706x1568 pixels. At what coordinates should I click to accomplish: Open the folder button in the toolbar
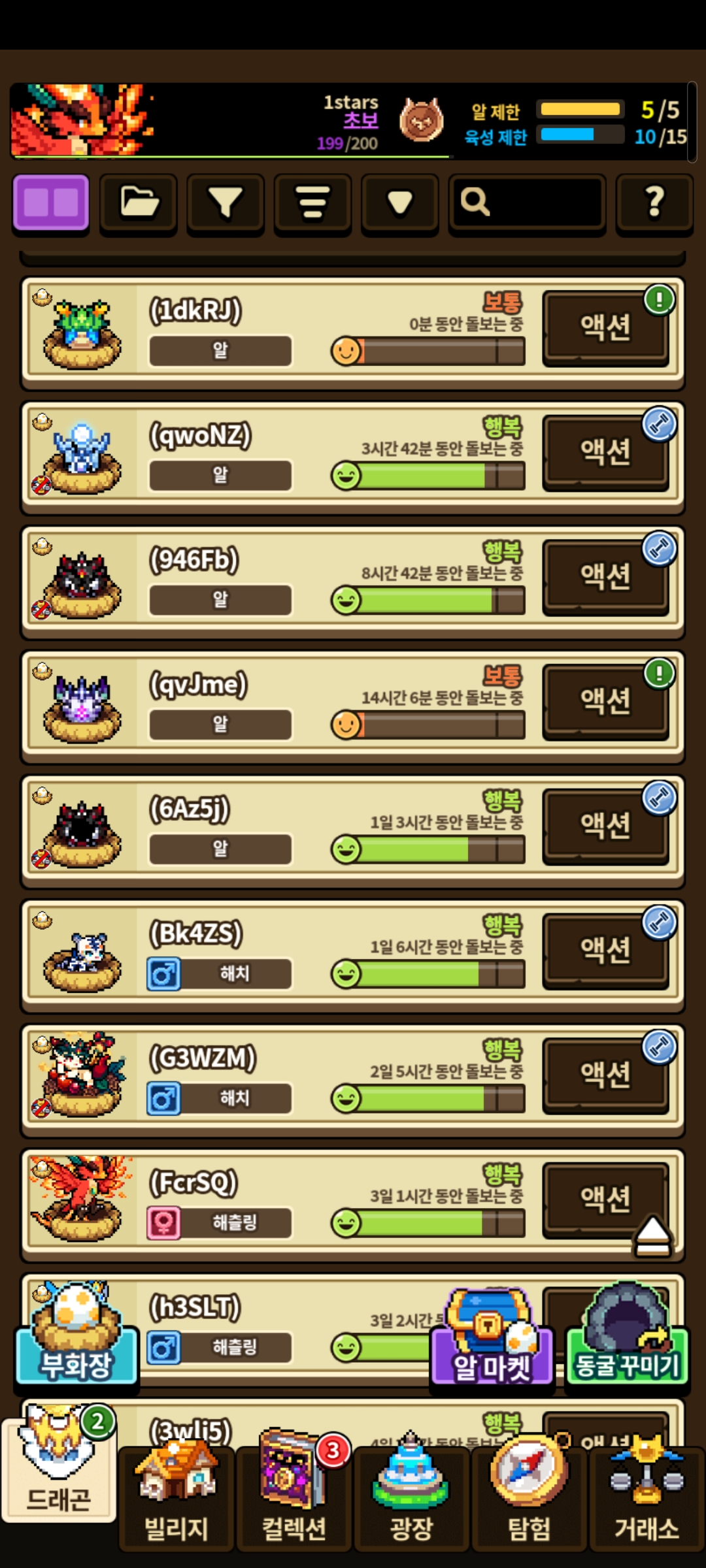click(139, 203)
